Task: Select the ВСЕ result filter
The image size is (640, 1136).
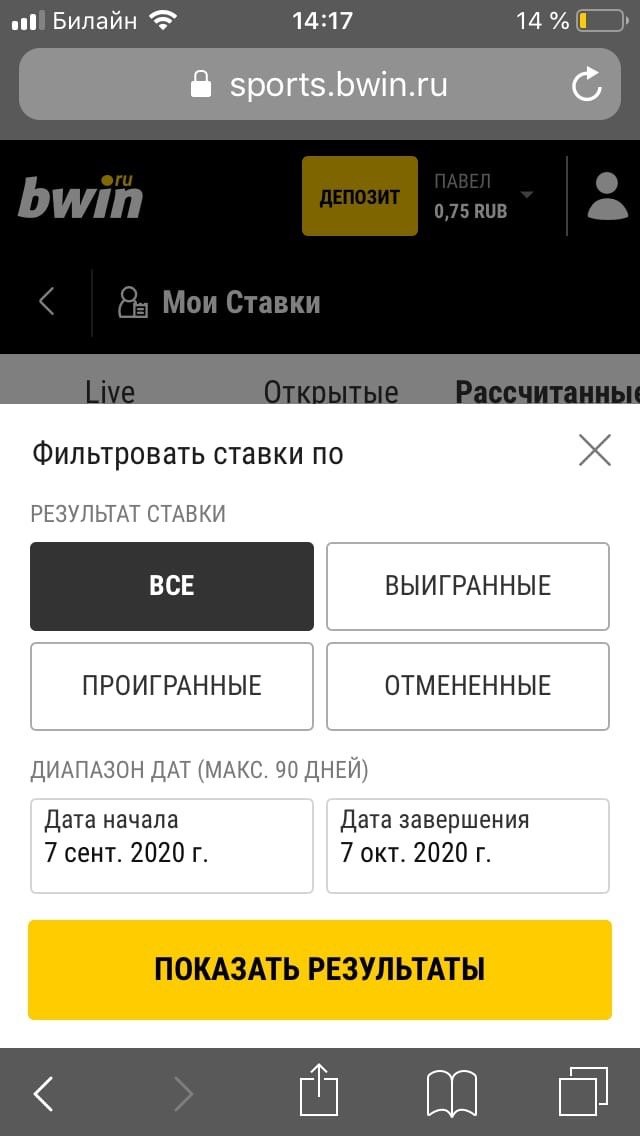Action: (x=172, y=586)
